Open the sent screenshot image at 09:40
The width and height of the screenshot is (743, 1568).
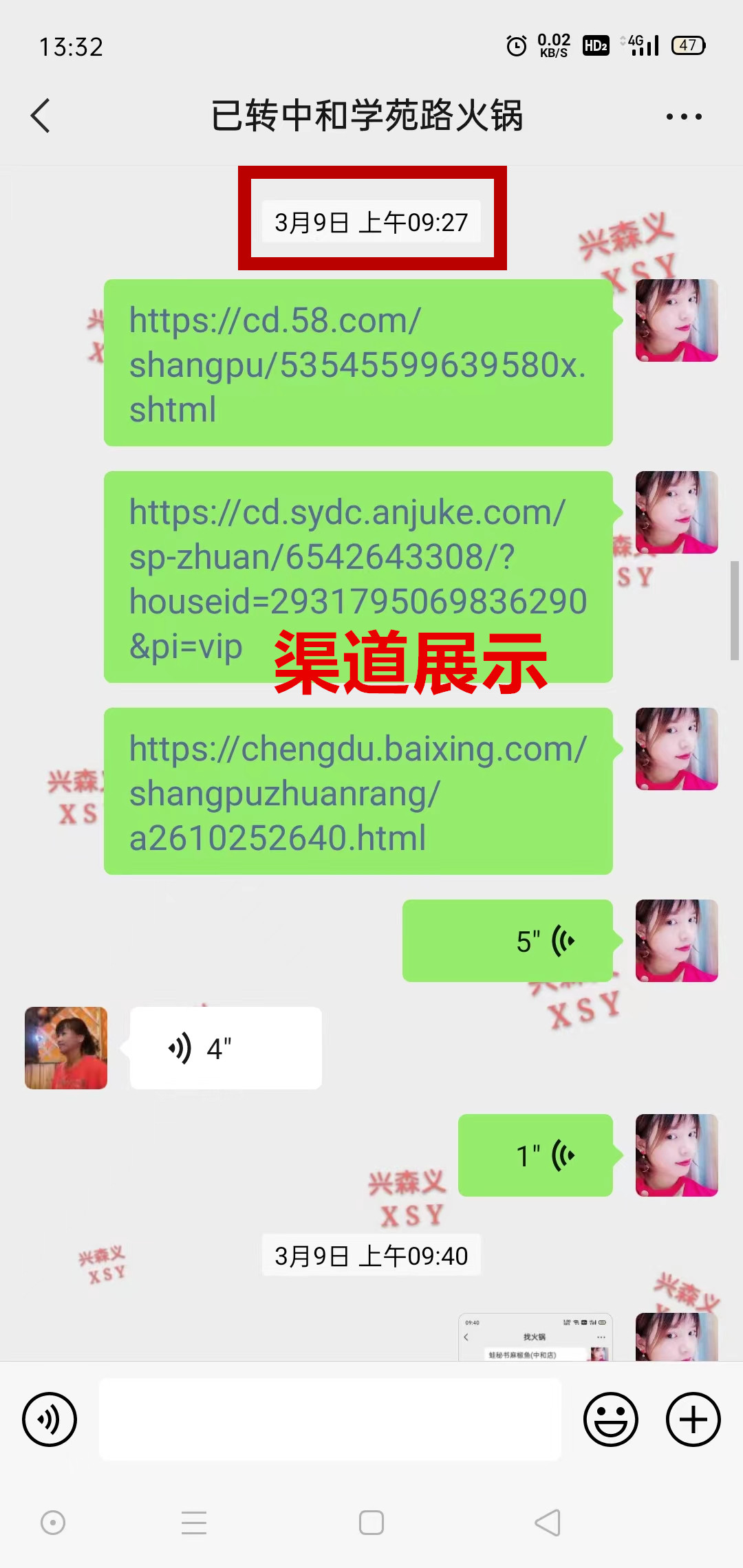pyautogui.click(x=535, y=1338)
